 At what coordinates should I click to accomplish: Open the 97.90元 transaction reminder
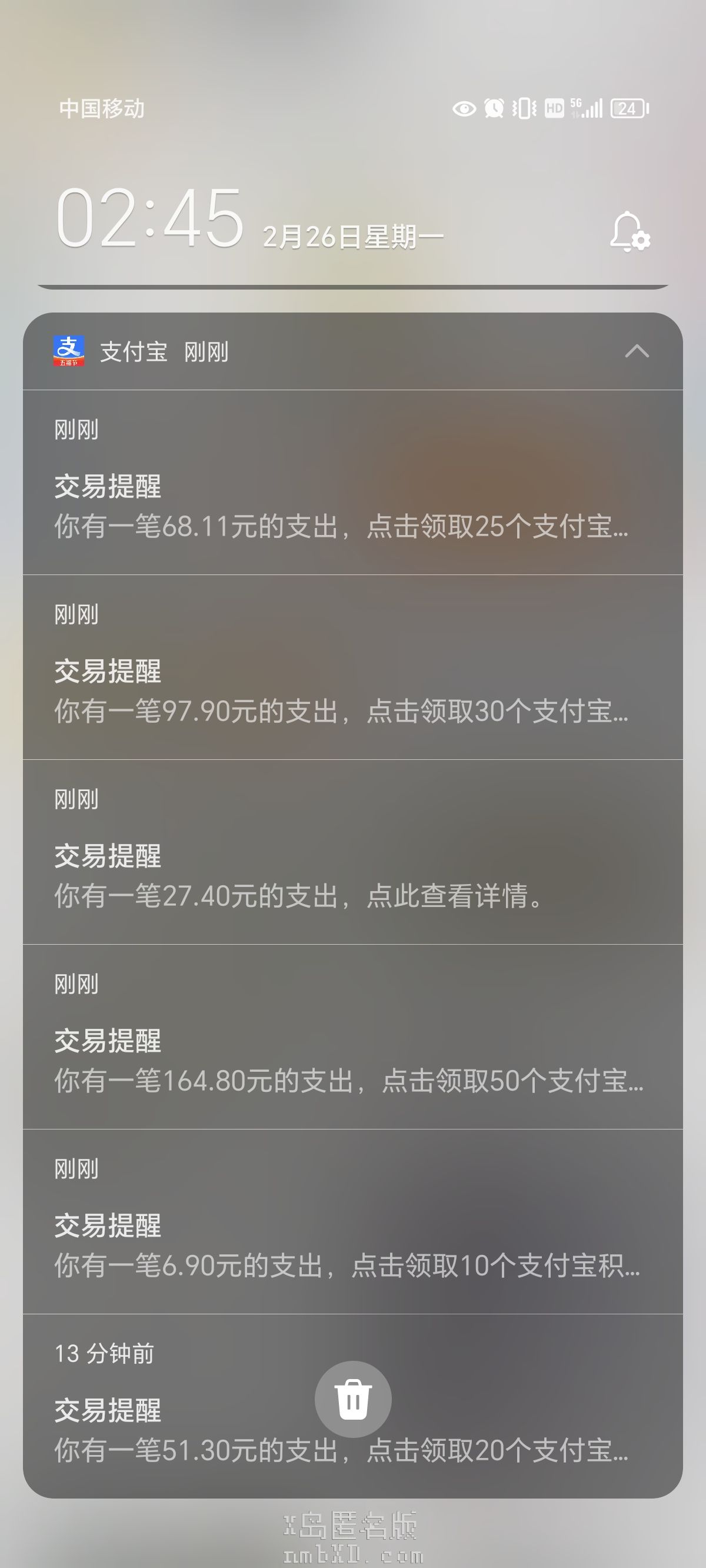[x=341, y=692]
